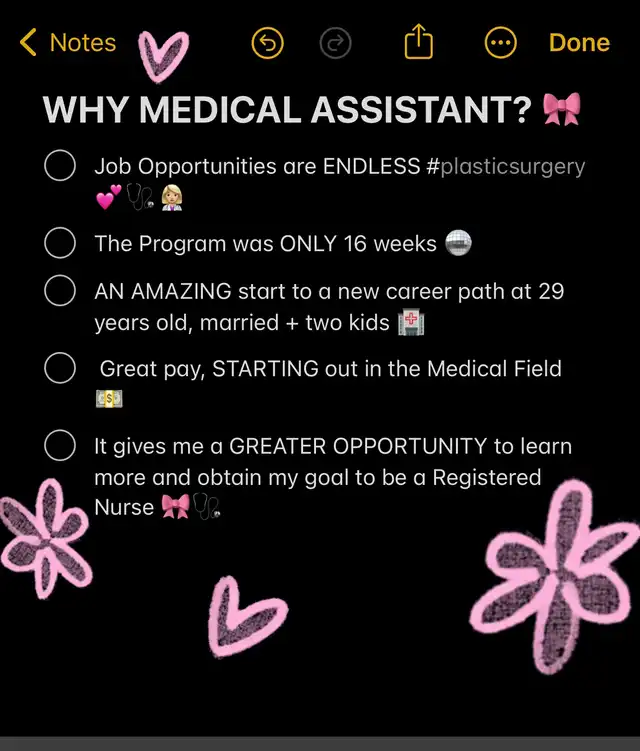Mark the ONLY 16 weeks item complete
Viewport: 640px width, 751px height.
point(60,243)
